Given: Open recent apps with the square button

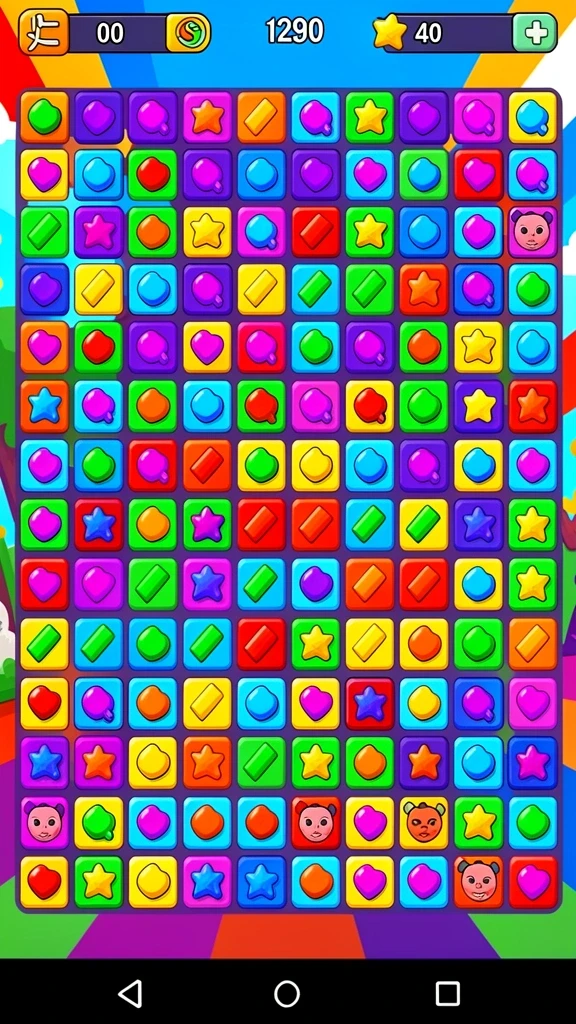Looking at the screenshot, I should pos(448,993).
